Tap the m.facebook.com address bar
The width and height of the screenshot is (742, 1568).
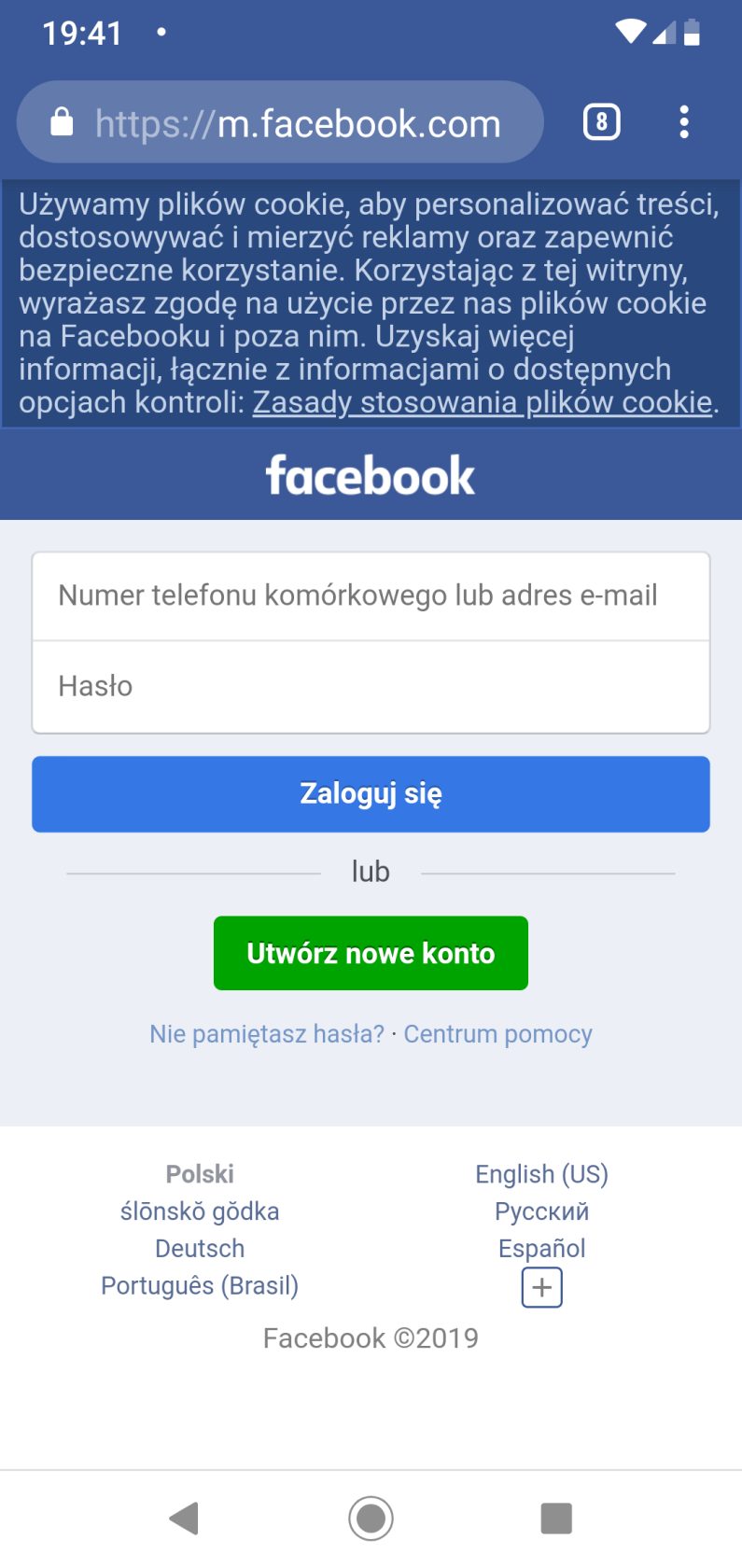(280, 122)
